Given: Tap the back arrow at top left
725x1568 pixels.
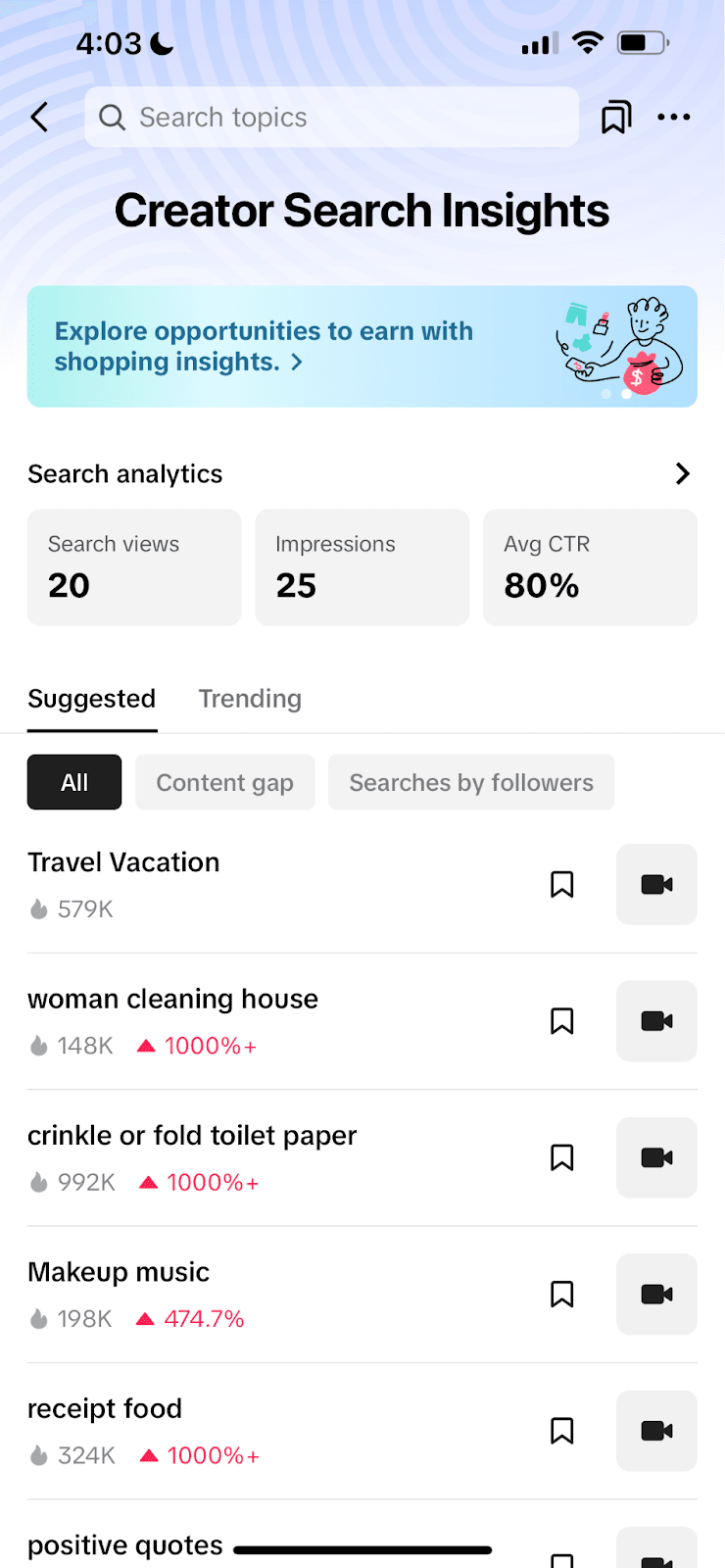Looking at the screenshot, I should (x=38, y=117).
